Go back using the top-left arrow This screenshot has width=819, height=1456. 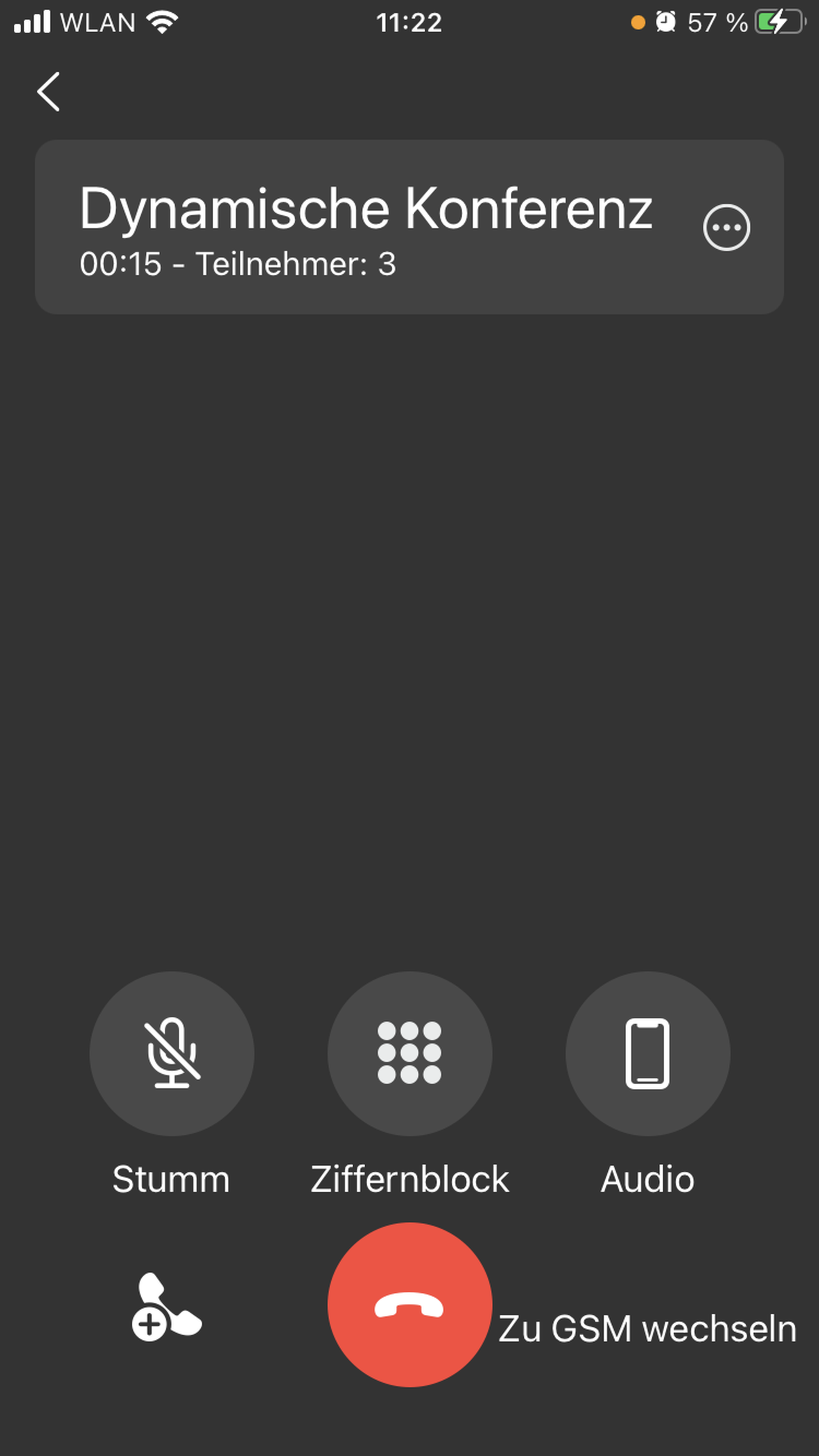pyautogui.click(x=49, y=92)
